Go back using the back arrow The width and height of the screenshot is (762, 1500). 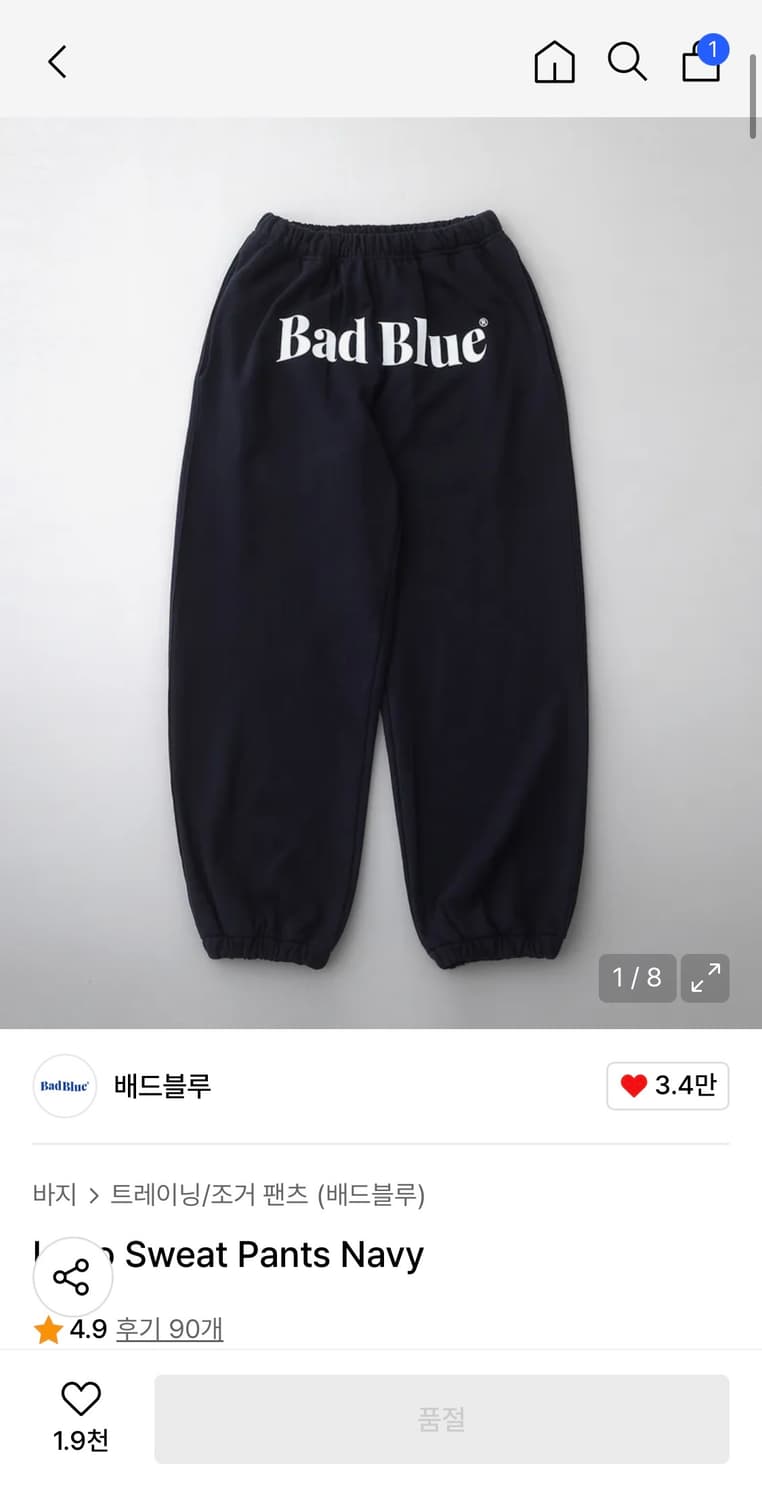(56, 61)
